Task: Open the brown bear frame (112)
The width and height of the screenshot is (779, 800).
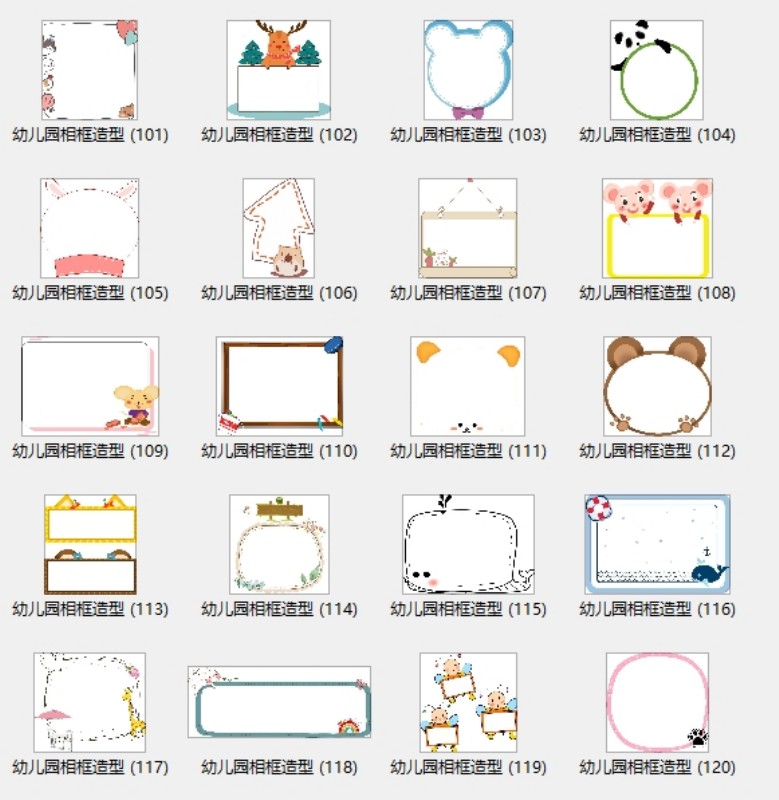Action: pyautogui.click(x=657, y=386)
